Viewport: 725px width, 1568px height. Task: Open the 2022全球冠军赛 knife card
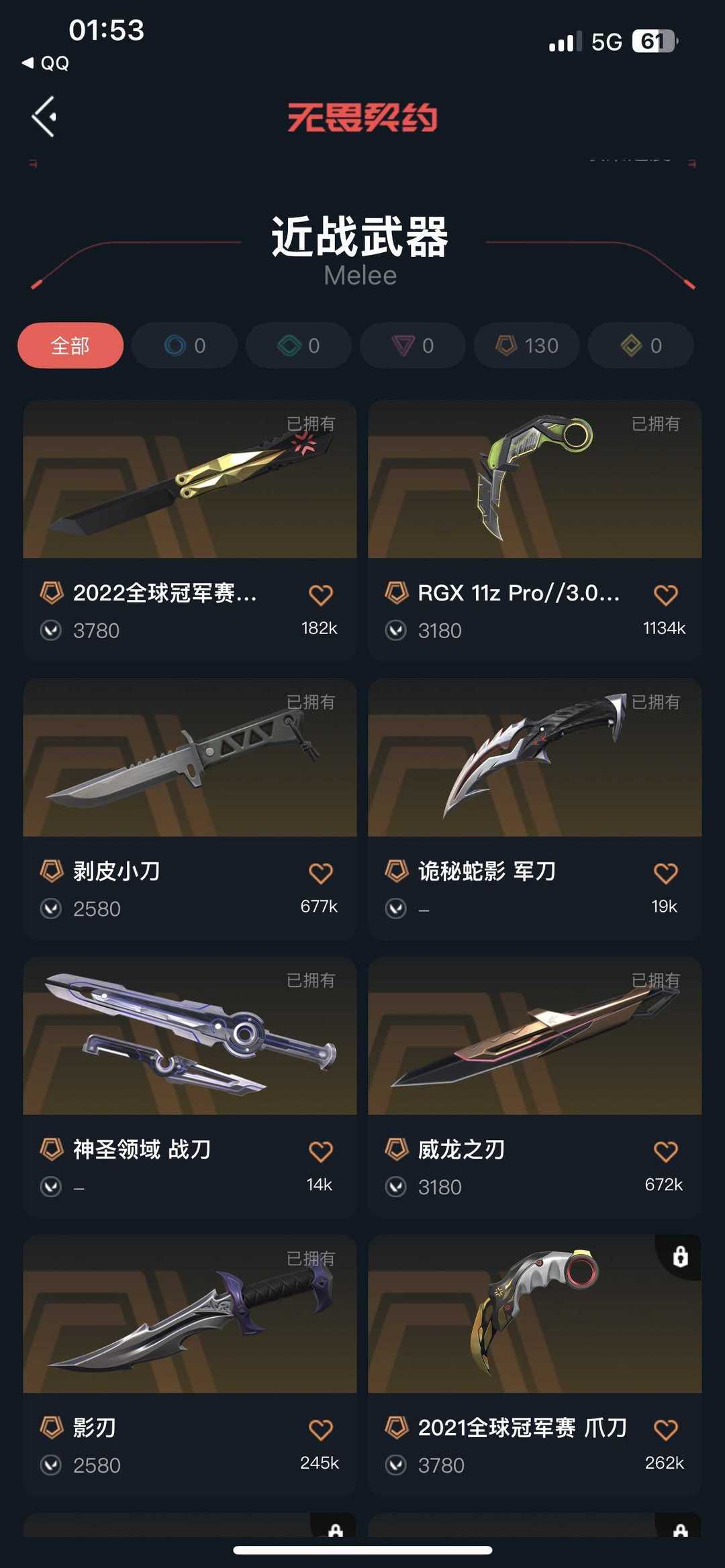(x=190, y=480)
